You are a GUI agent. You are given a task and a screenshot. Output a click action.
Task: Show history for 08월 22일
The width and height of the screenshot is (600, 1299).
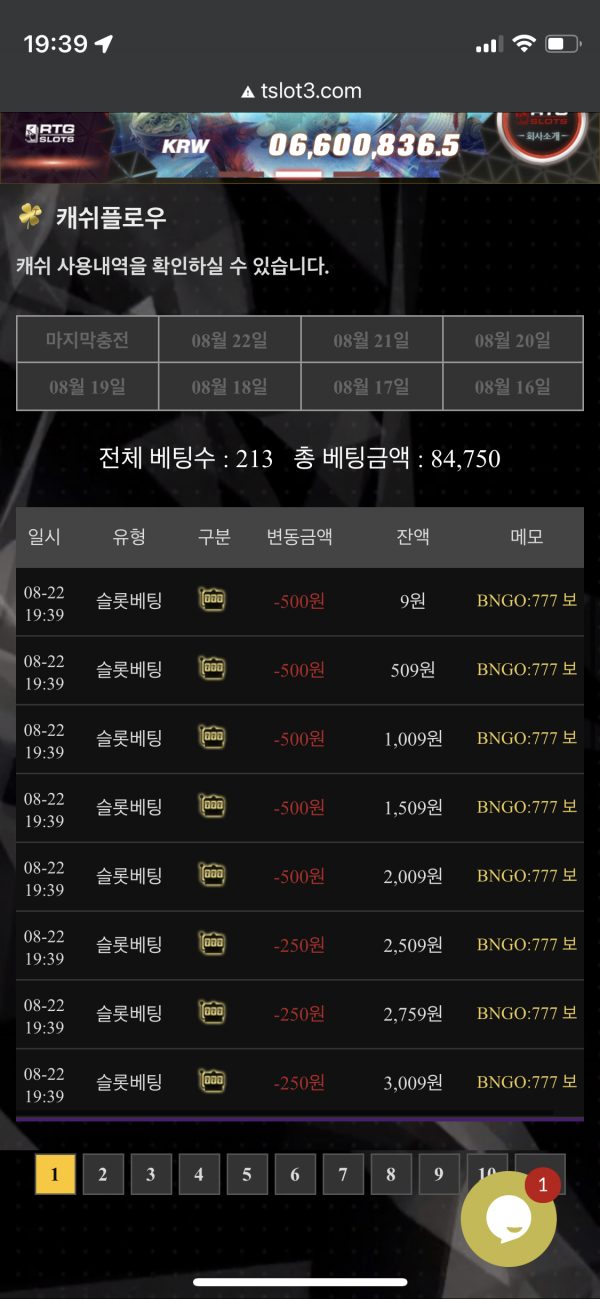coord(229,341)
